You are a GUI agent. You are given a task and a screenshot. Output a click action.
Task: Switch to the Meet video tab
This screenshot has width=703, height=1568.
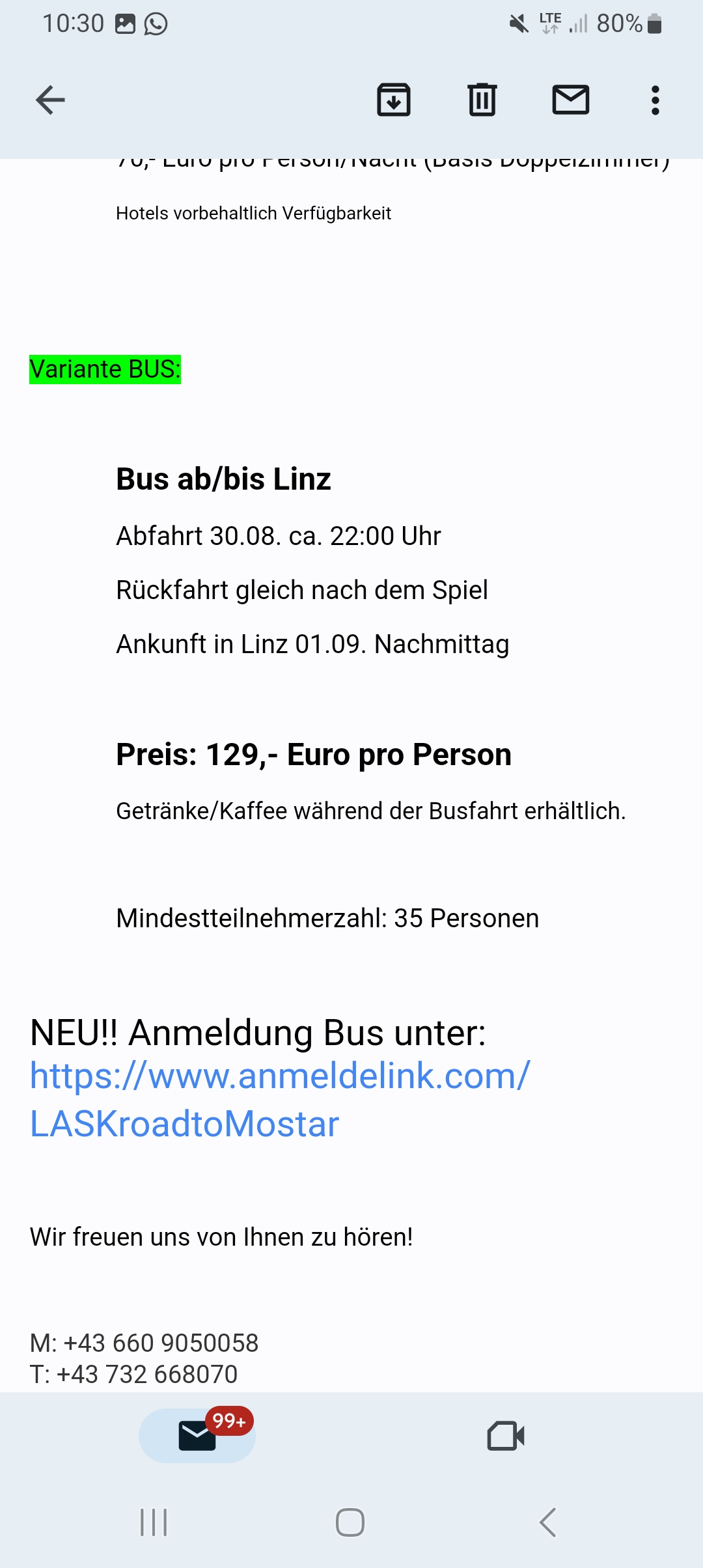[x=506, y=1435]
